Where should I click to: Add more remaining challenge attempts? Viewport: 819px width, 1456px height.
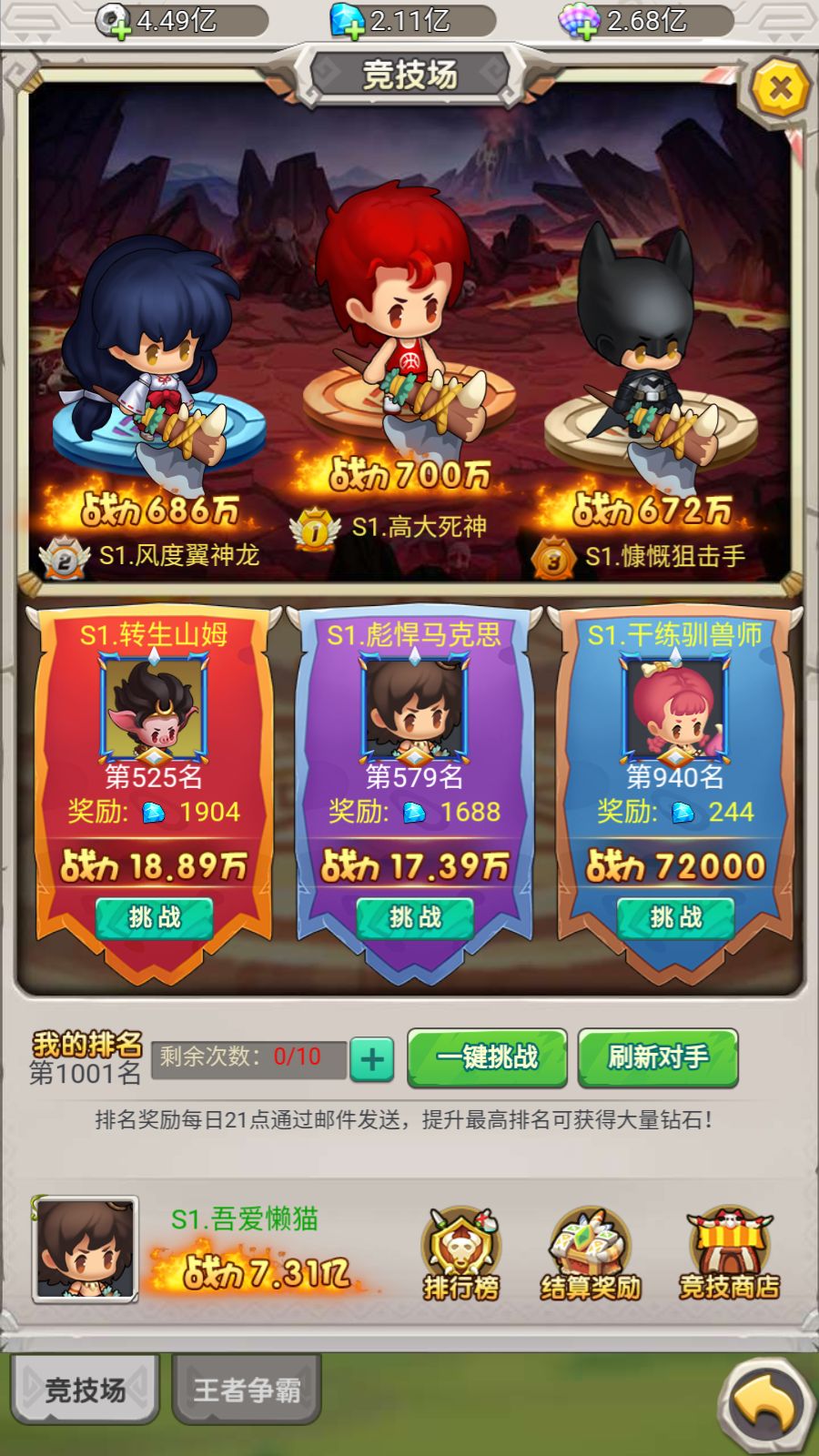coord(371,1059)
